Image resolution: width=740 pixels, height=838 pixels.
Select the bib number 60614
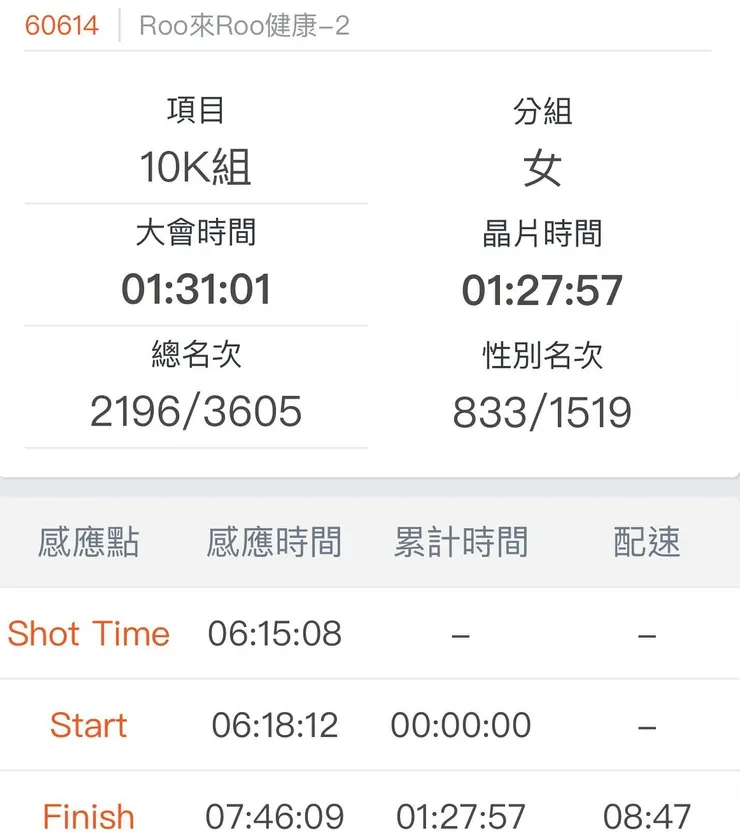(63, 25)
